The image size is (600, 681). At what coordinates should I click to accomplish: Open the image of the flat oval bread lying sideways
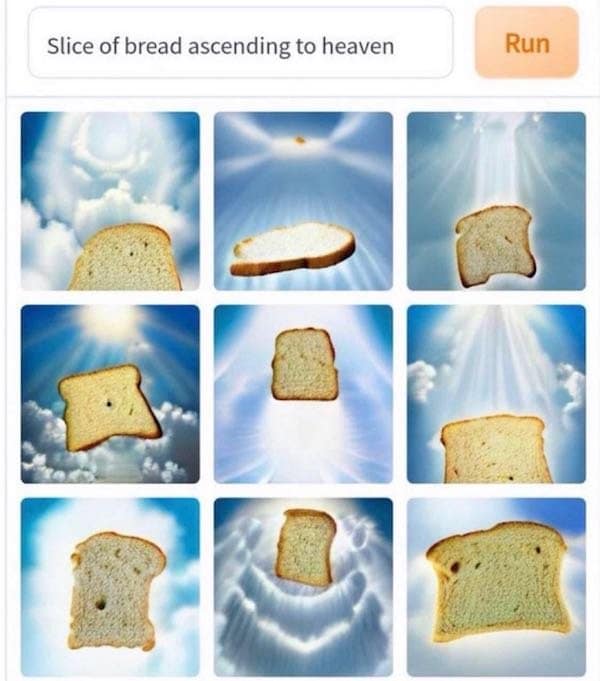coord(303,201)
